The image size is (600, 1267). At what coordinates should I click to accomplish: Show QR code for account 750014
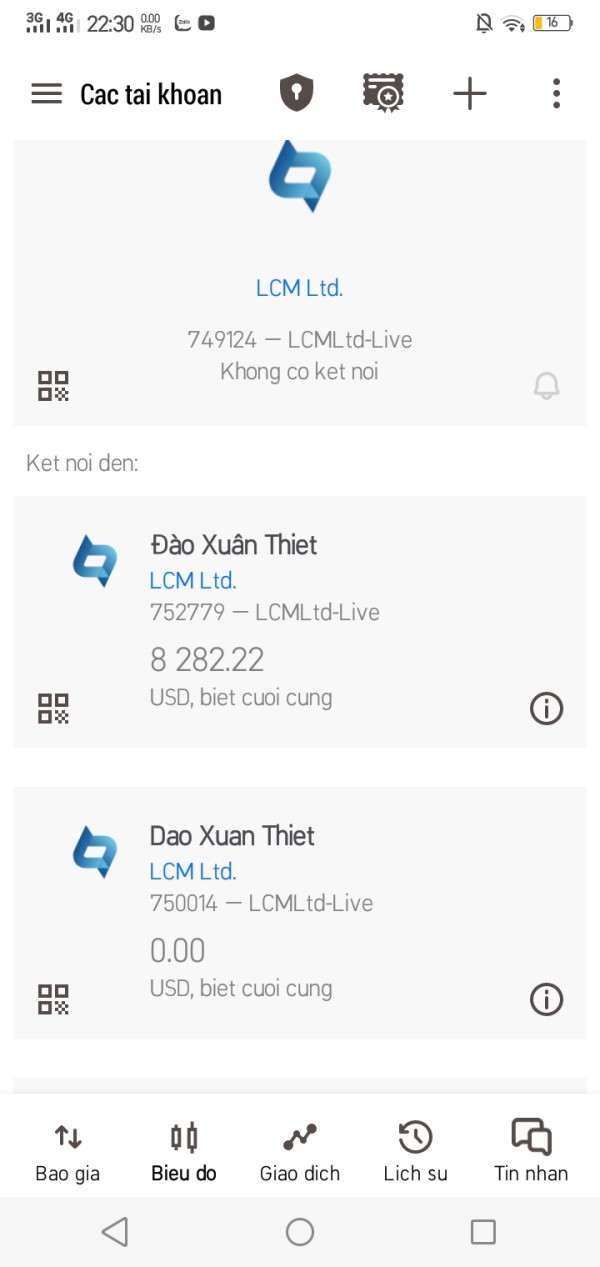point(53,999)
